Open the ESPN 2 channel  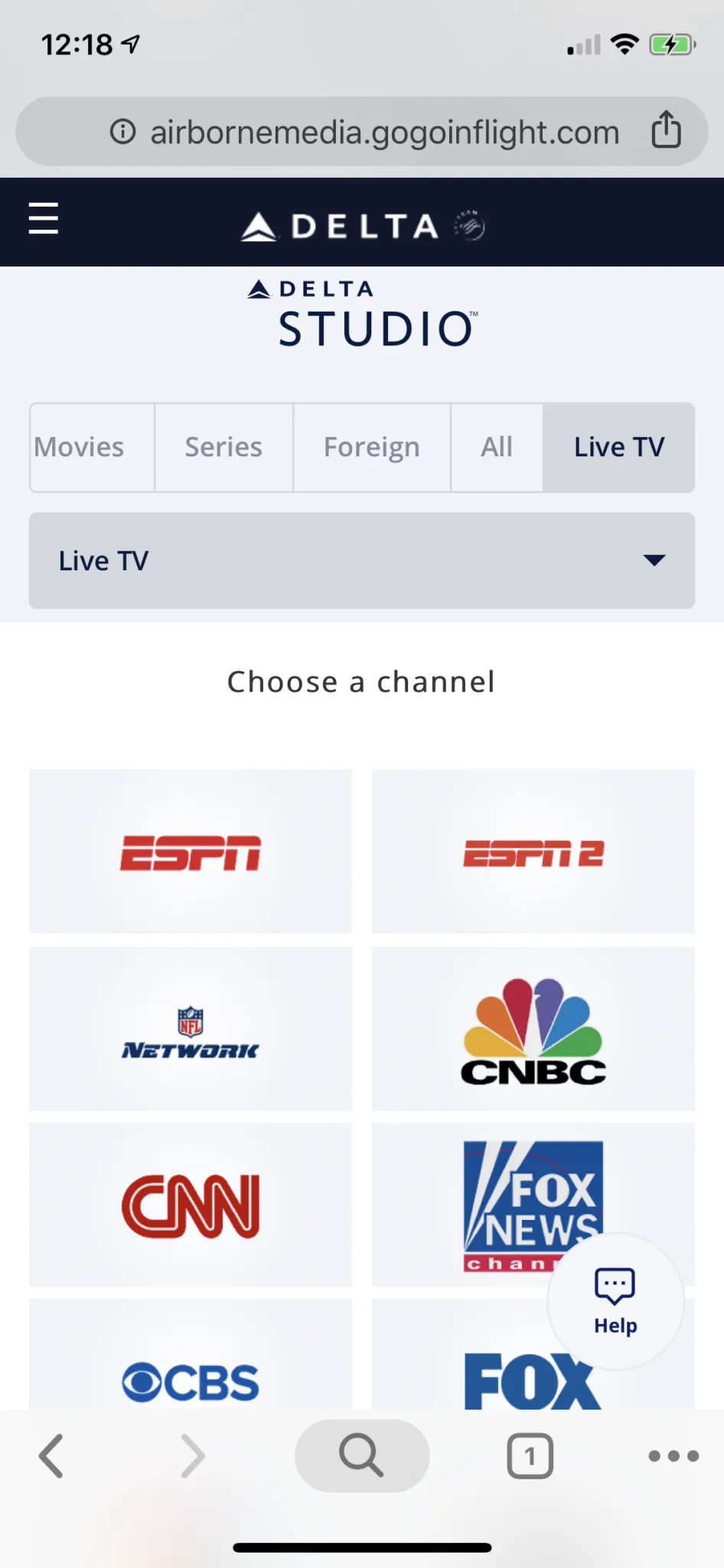tap(533, 852)
